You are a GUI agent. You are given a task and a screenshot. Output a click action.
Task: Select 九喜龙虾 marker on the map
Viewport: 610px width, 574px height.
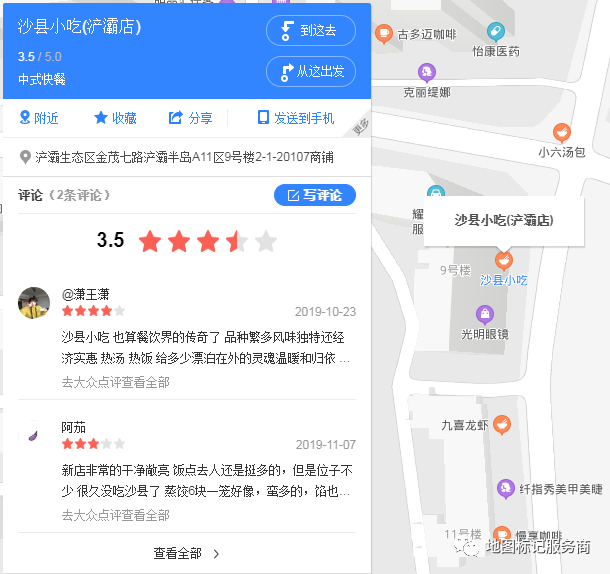point(502,425)
